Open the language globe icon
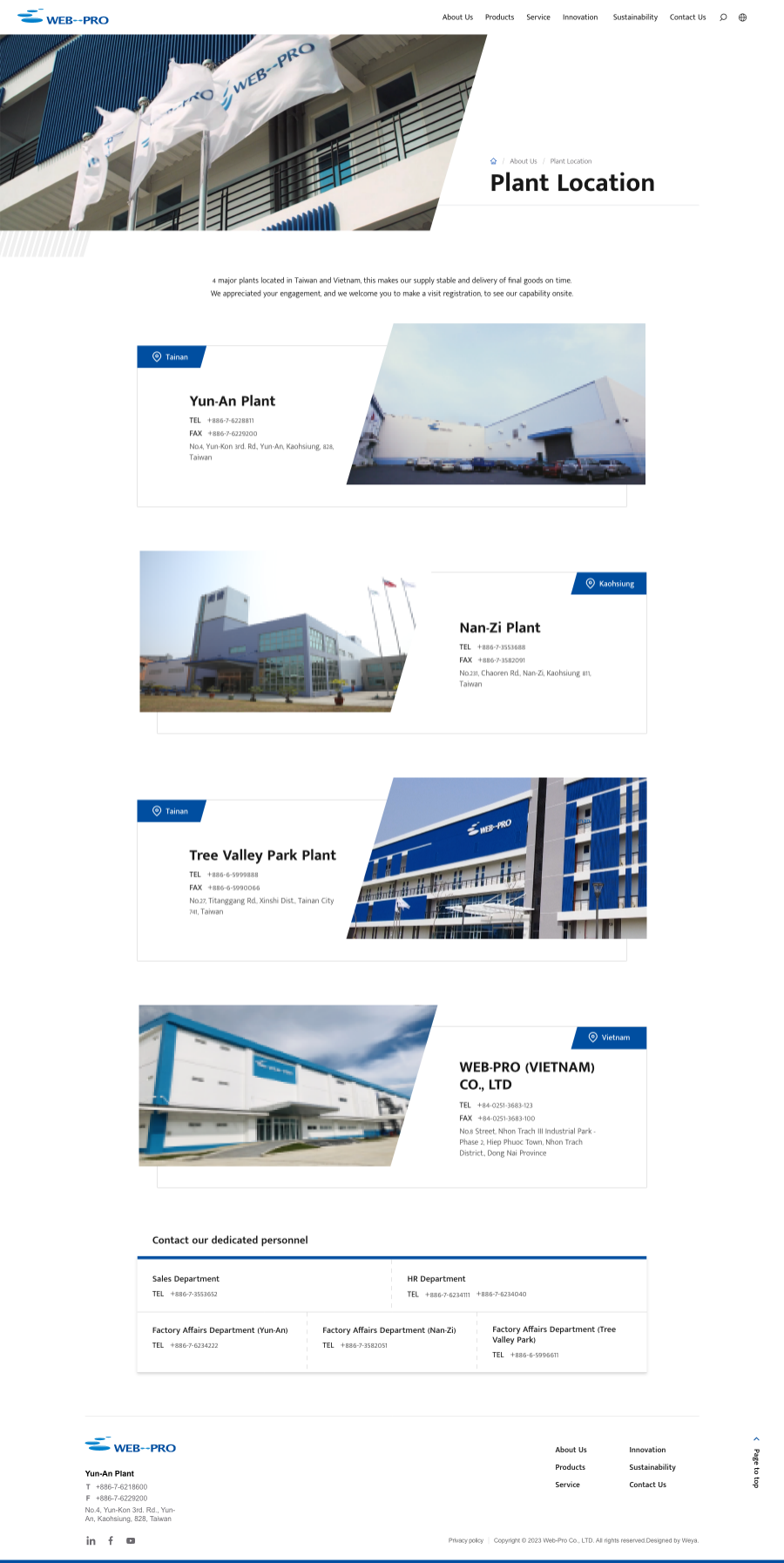Screen dimensions: 784x1563 point(742,17)
